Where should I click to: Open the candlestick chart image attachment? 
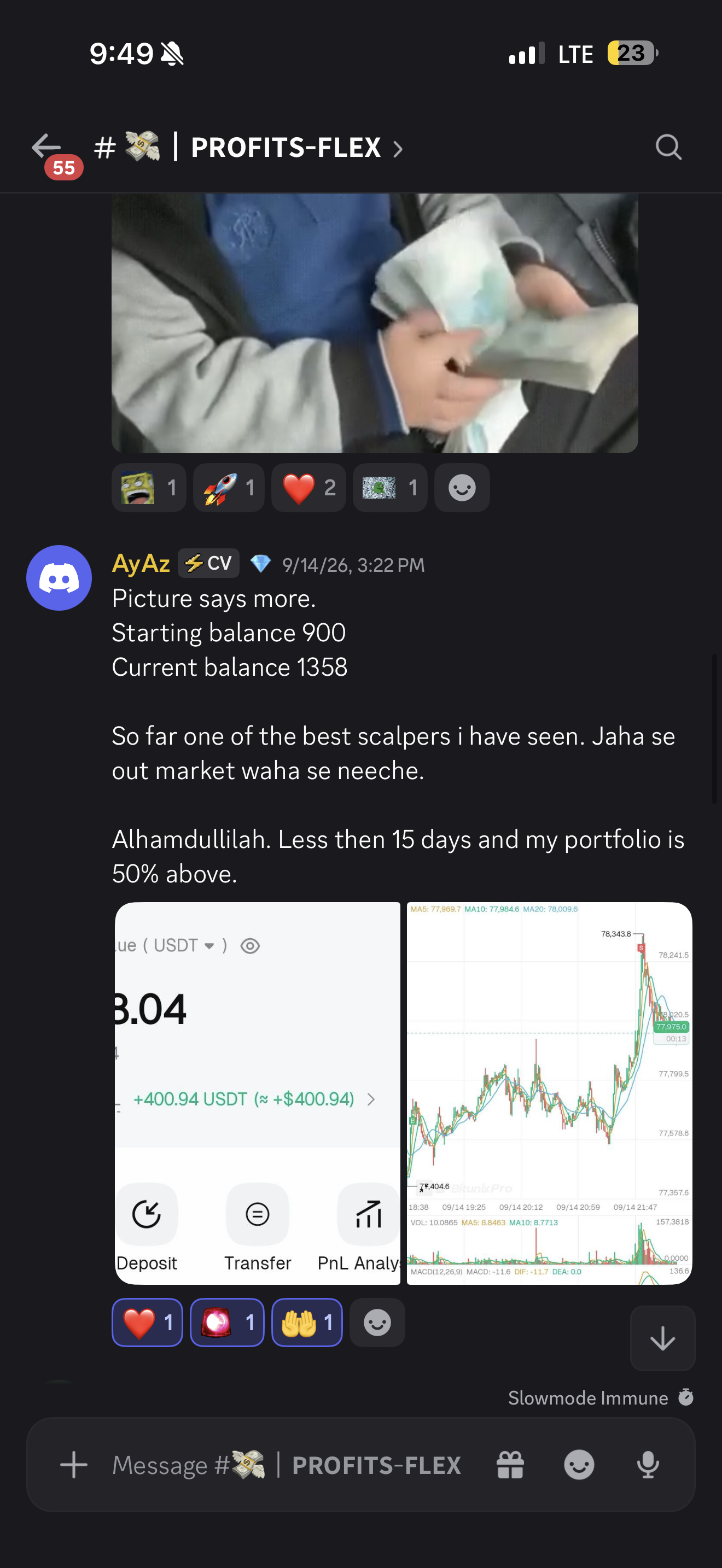pyautogui.click(x=549, y=1093)
